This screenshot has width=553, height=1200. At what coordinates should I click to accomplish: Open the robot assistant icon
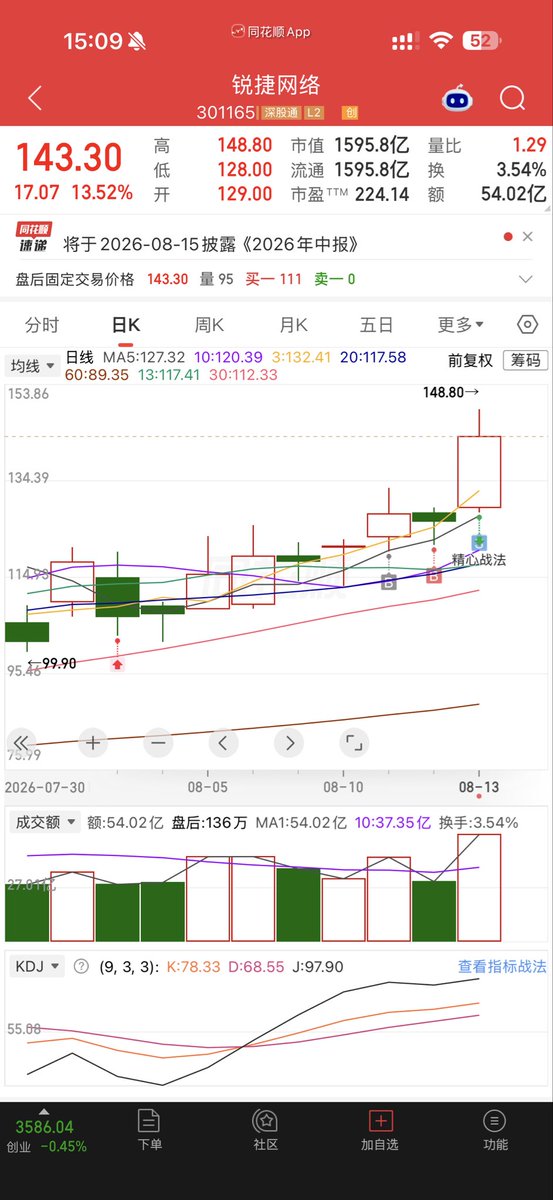coord(458,98)
